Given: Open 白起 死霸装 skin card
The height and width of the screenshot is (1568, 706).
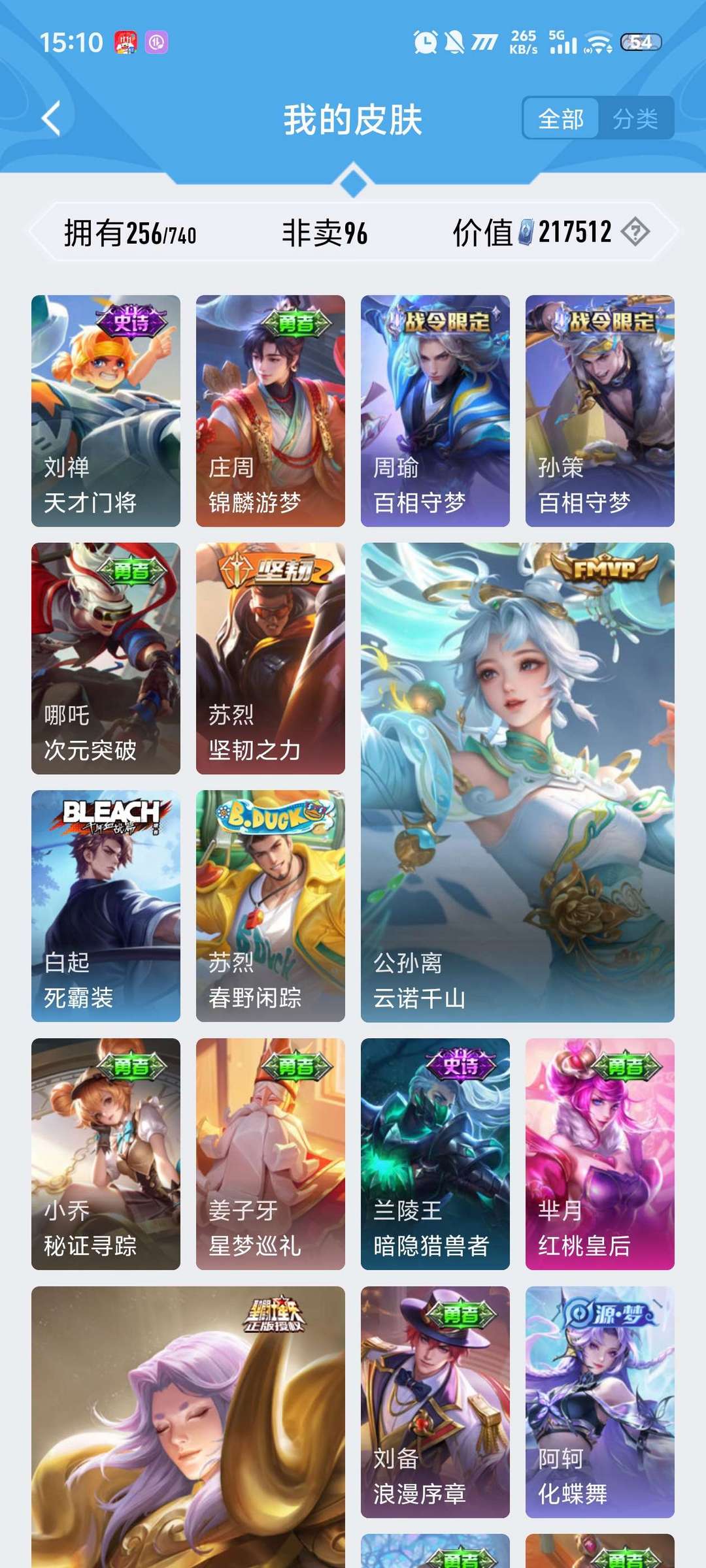Looking at the screenshot, I should (x=106, y=906).
